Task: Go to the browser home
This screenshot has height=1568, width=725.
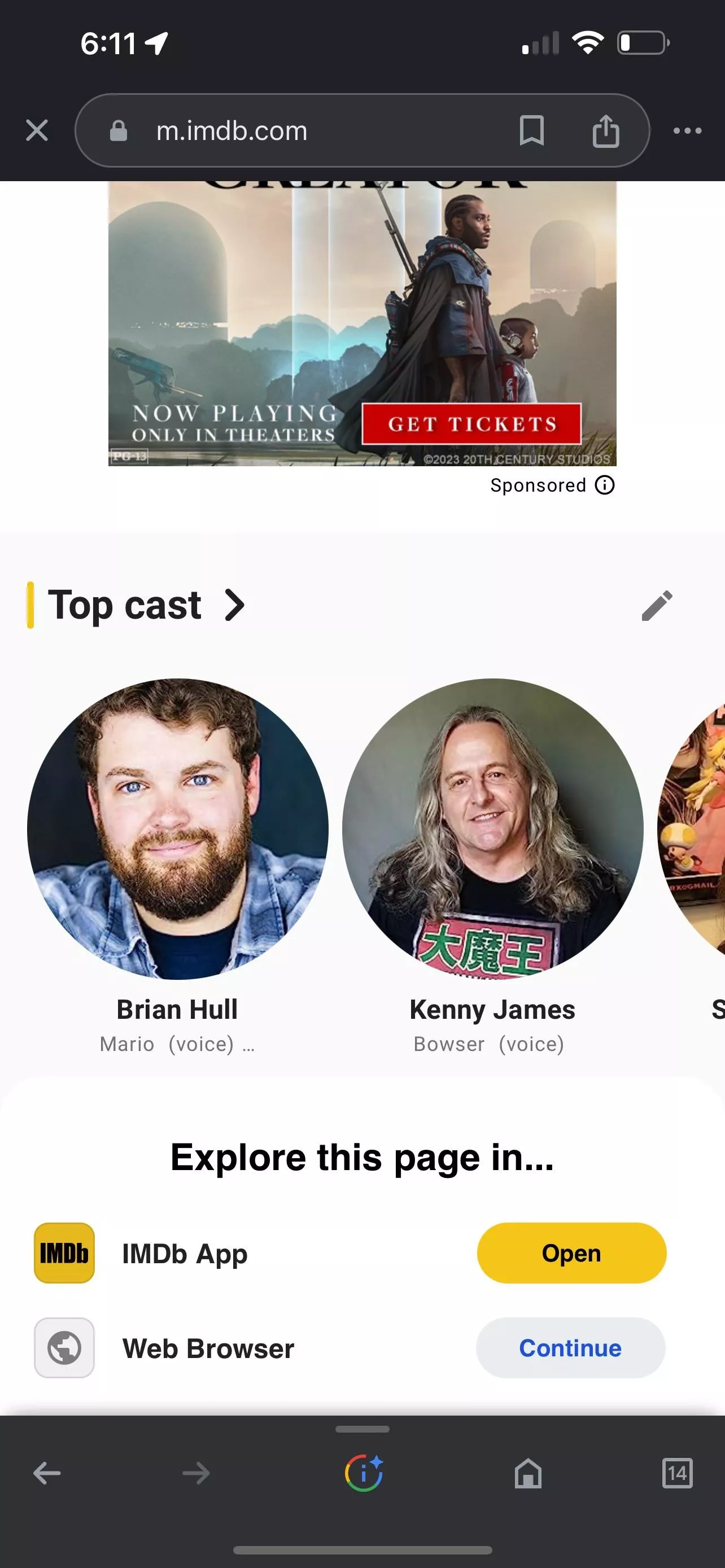Action: pos(528,1474)
